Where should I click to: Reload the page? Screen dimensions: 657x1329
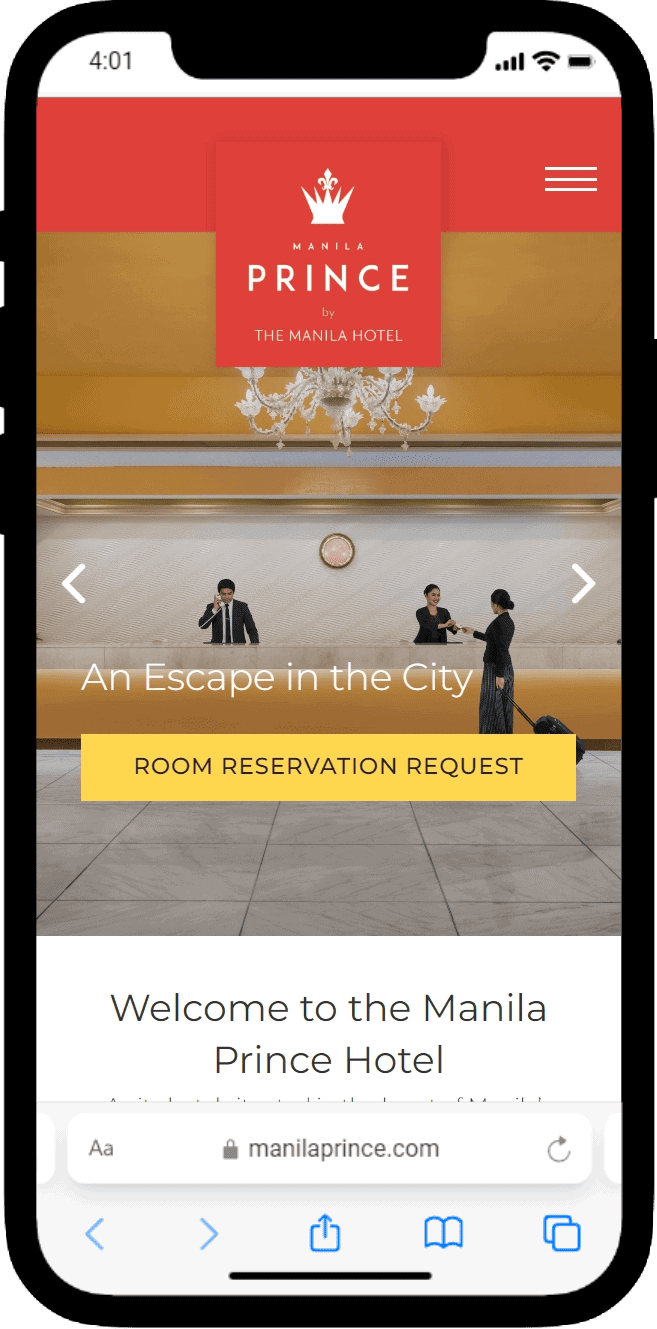(x=559, y=1149)
